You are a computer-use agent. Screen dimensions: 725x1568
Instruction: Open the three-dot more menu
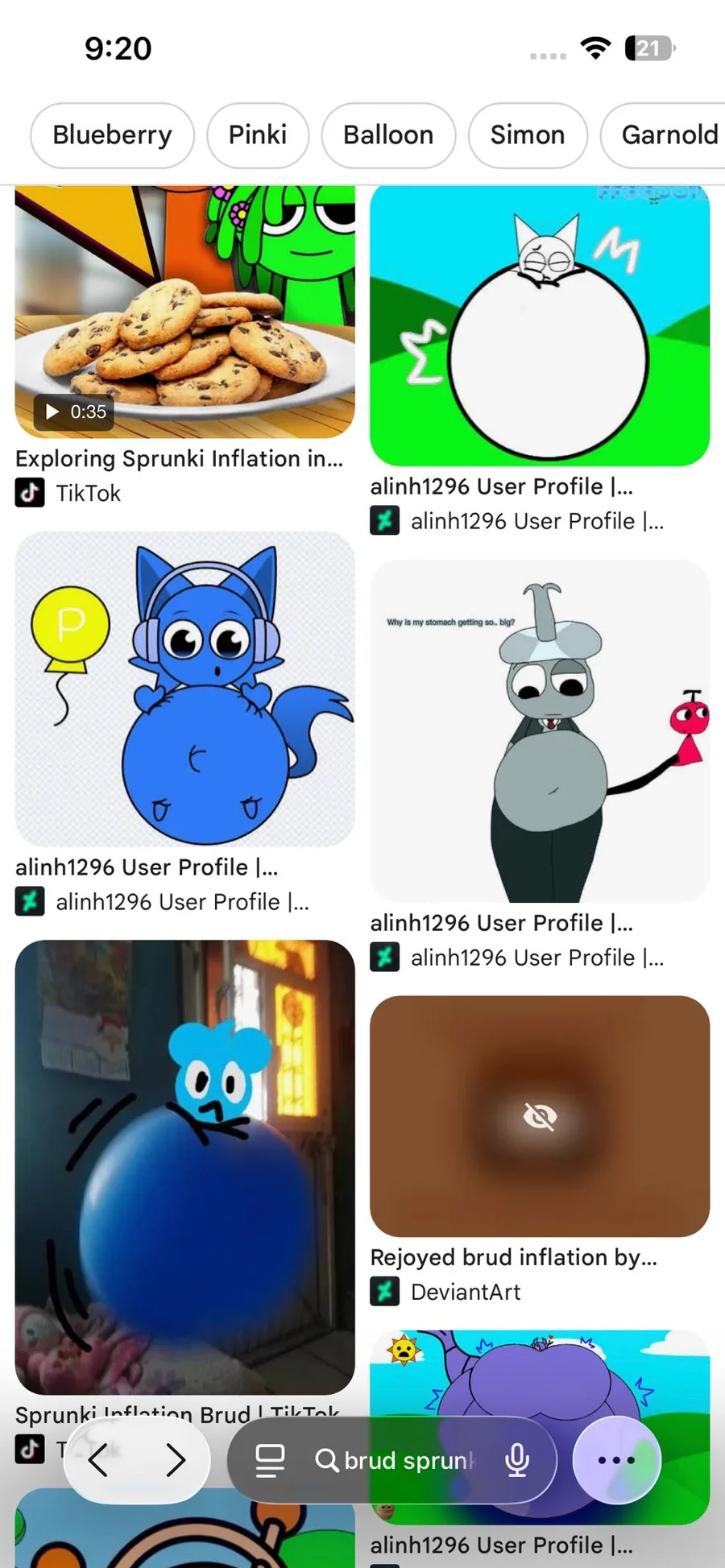point(616,1460)
